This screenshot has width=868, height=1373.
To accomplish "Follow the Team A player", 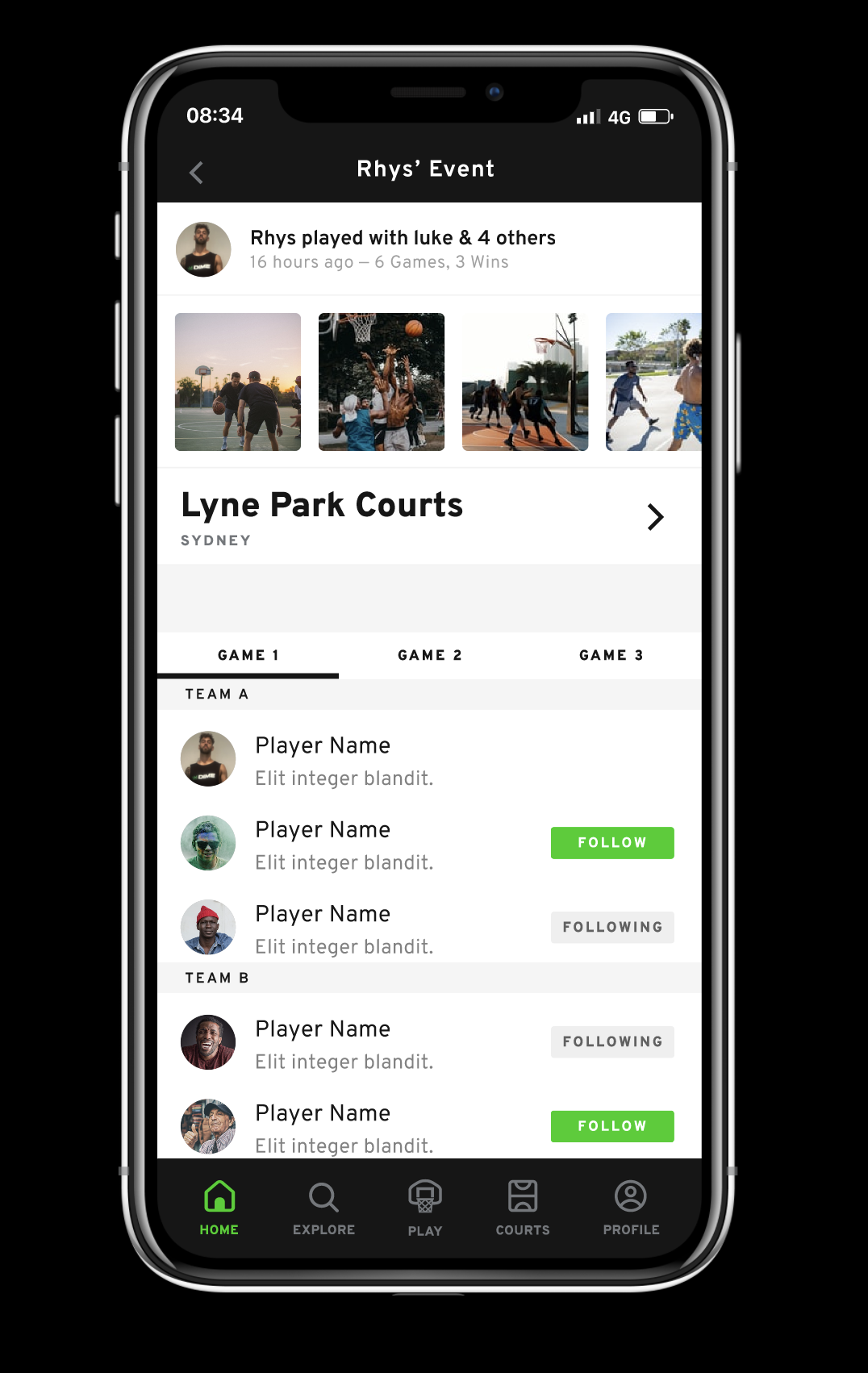I will (611, 842).
